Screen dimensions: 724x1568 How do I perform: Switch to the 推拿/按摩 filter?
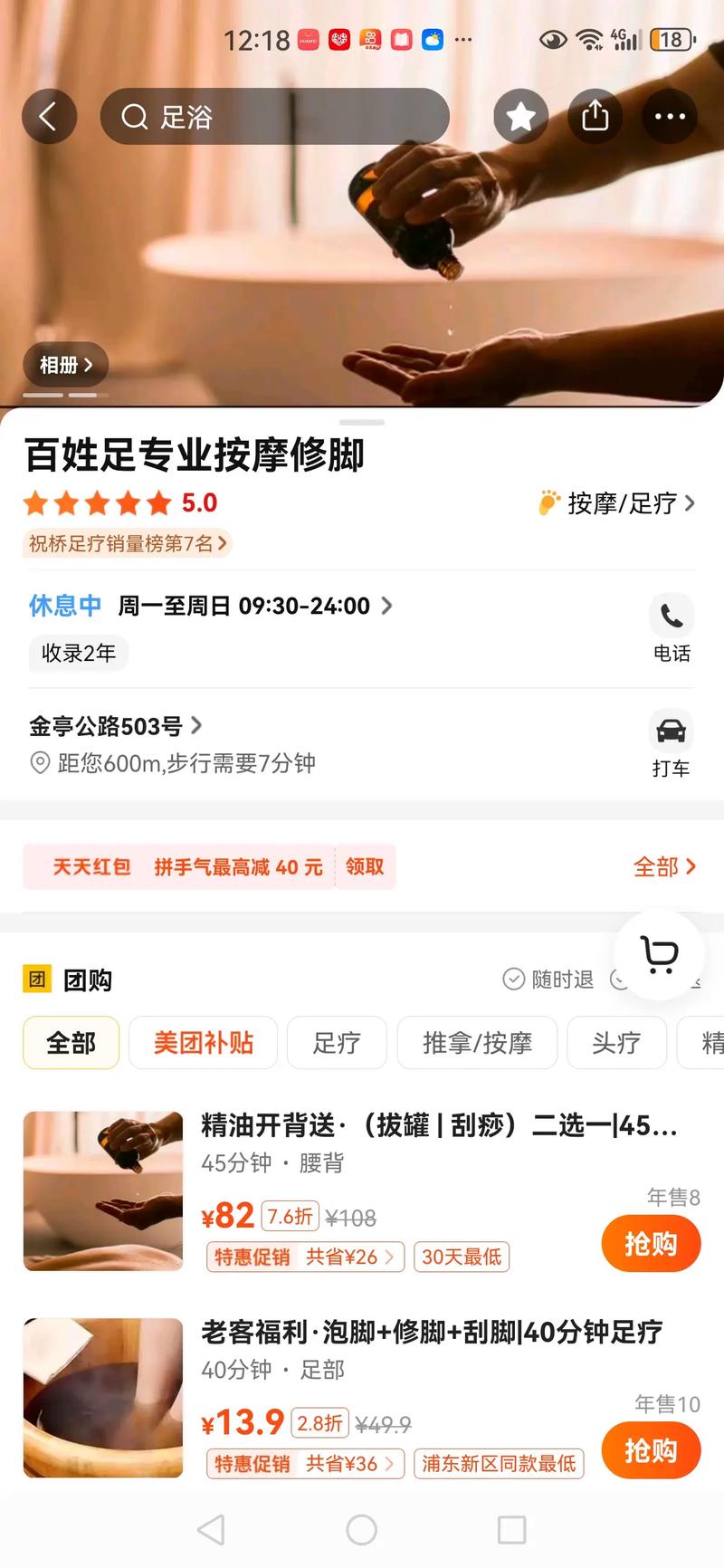[x=477, y=1043]
